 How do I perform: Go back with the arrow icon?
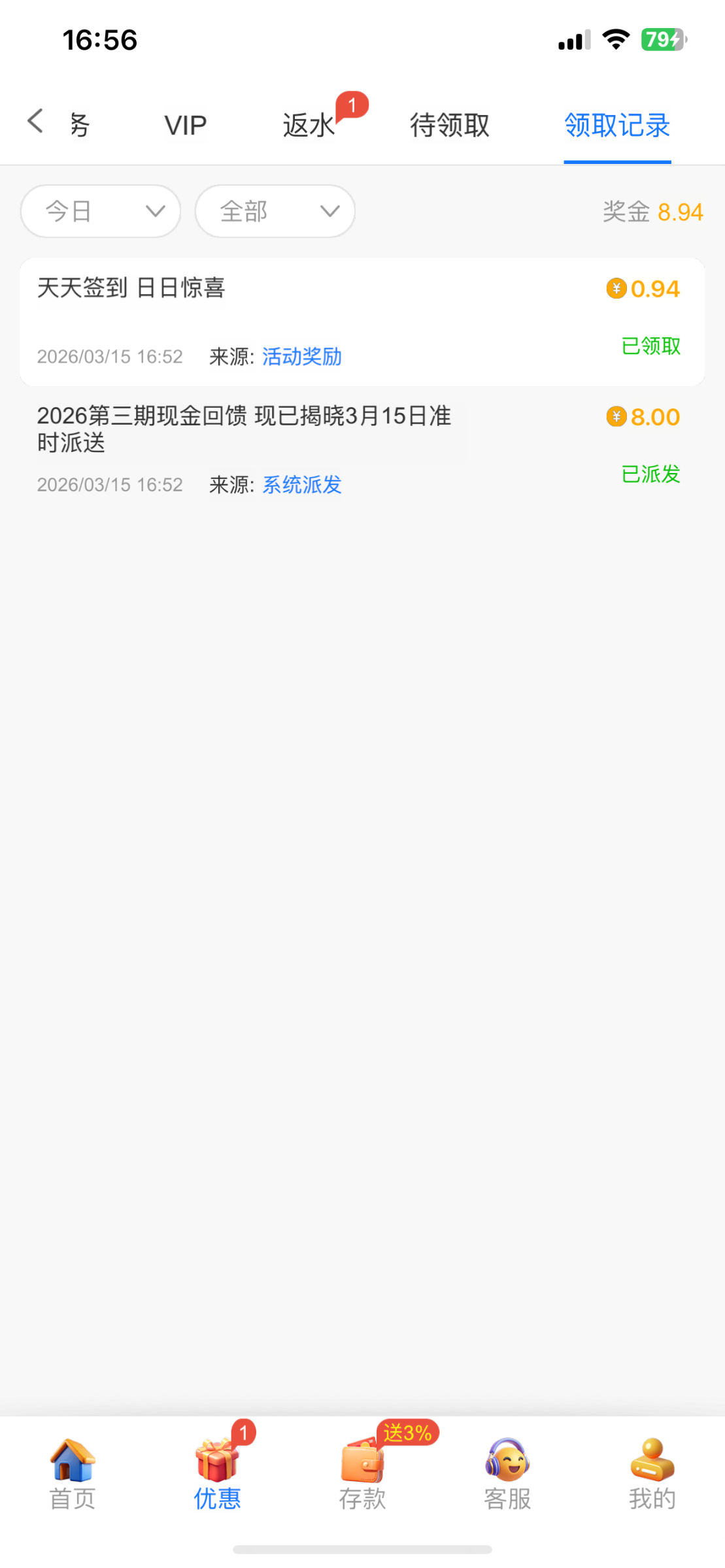tap(35, 122)
